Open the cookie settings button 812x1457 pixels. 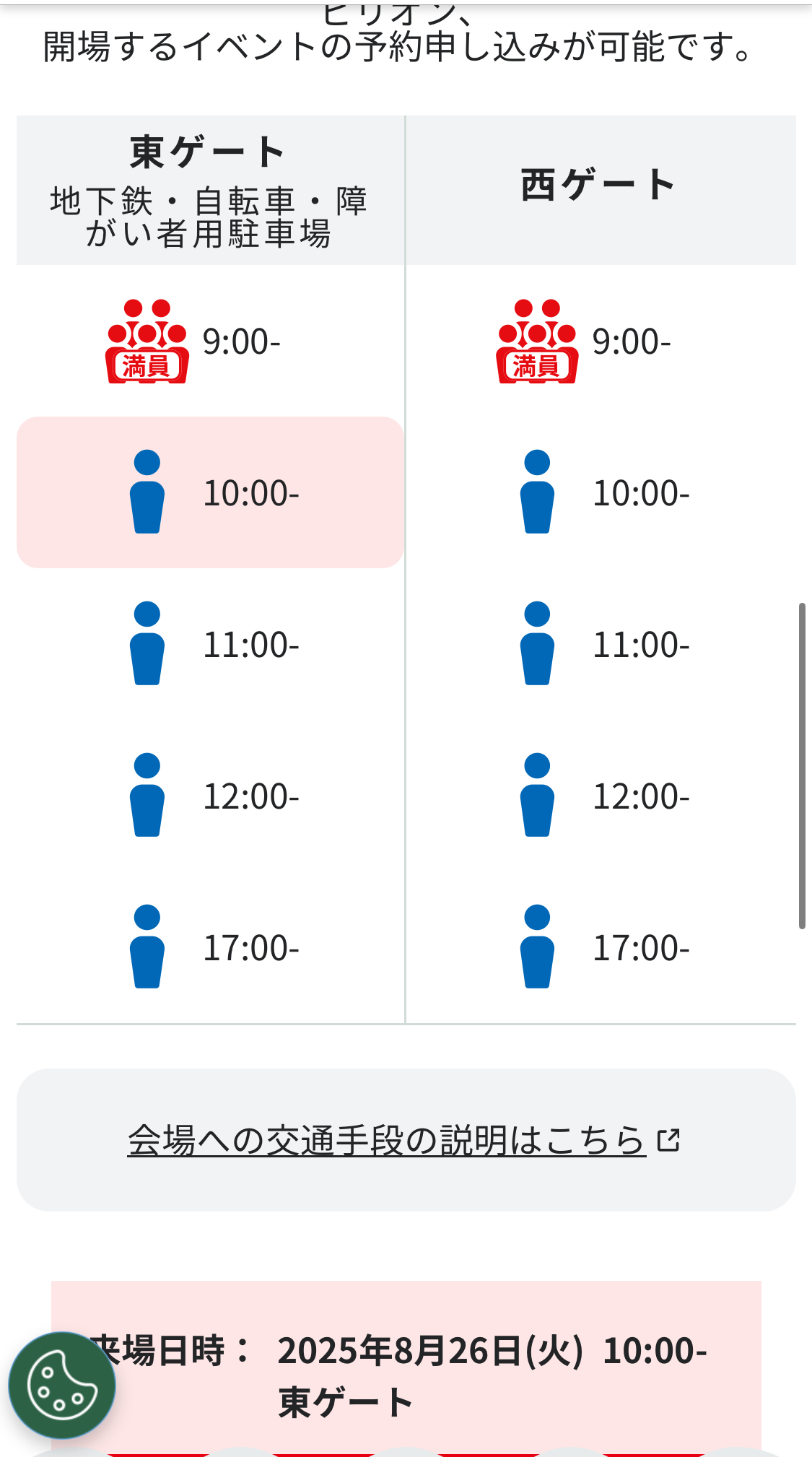(x=62, y=1385)
